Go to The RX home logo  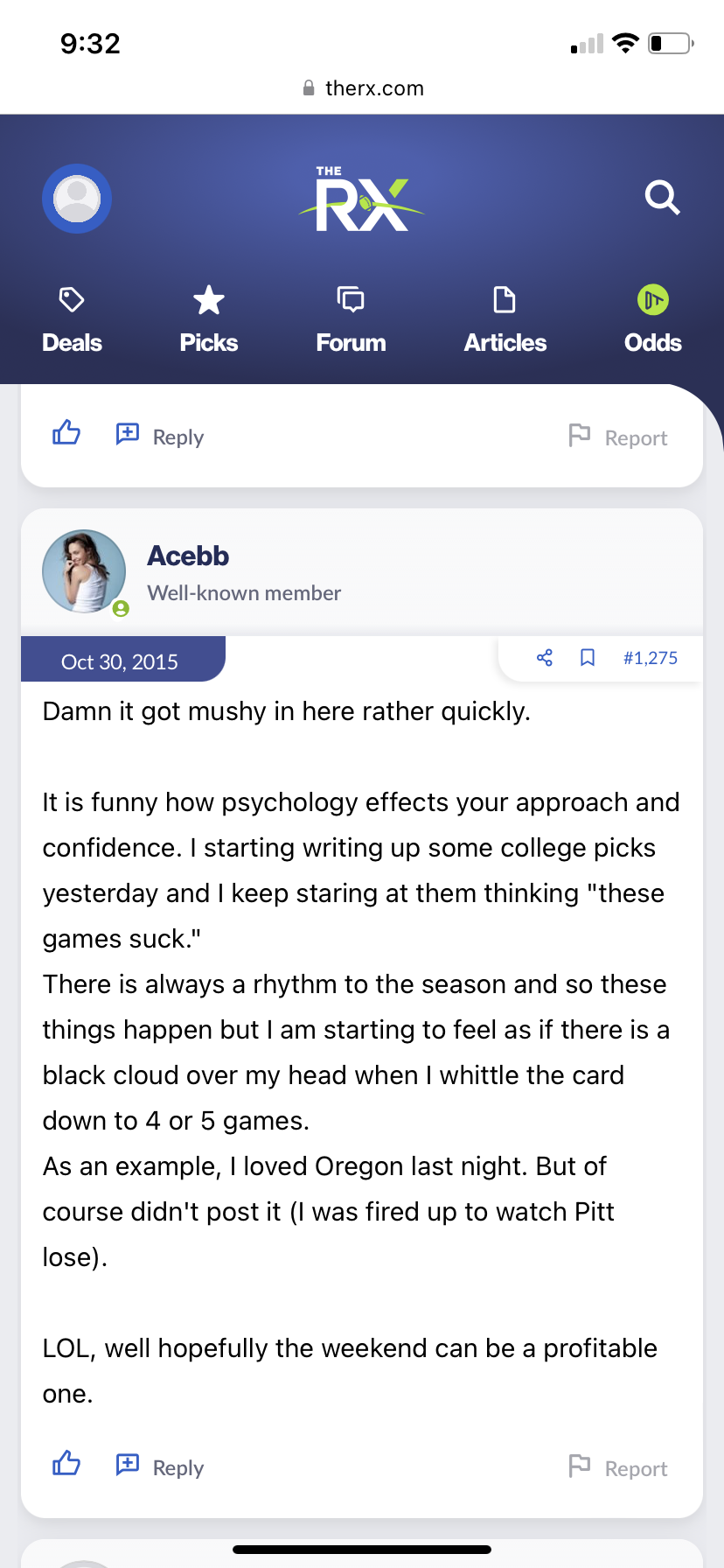point(361,199)
